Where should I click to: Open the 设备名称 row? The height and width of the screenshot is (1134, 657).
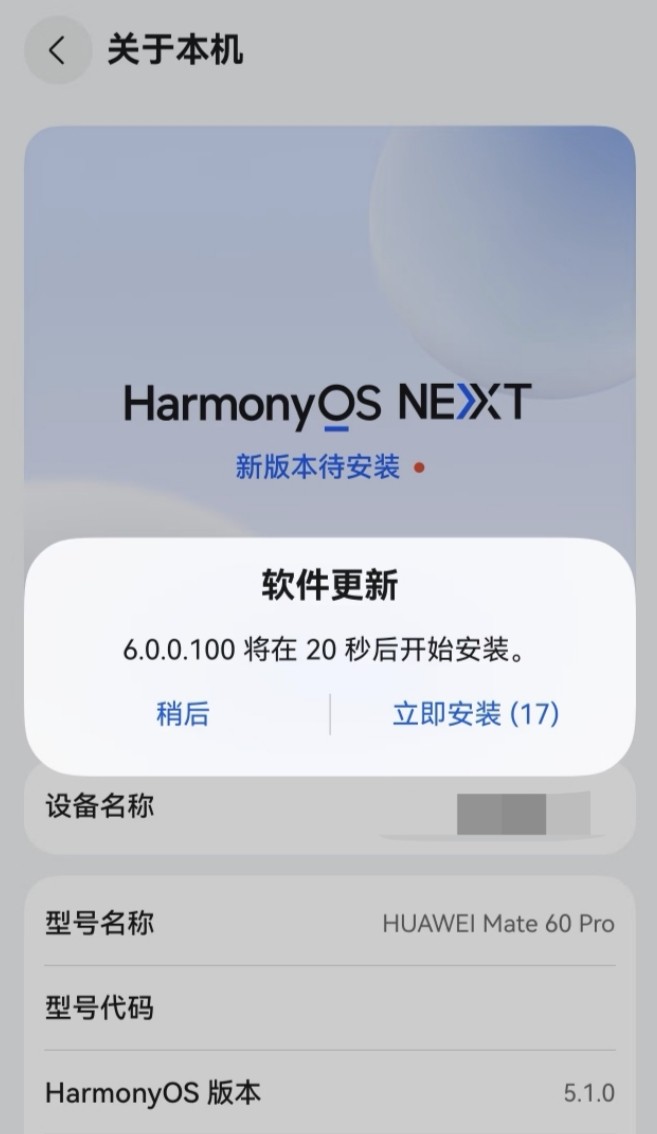coord(329,808)
